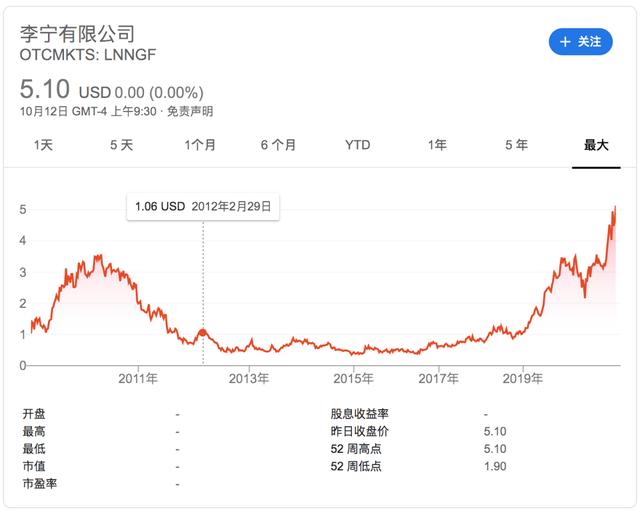
Task: Follow this stock with 关注 button
Action: click(x=580, y=42)
